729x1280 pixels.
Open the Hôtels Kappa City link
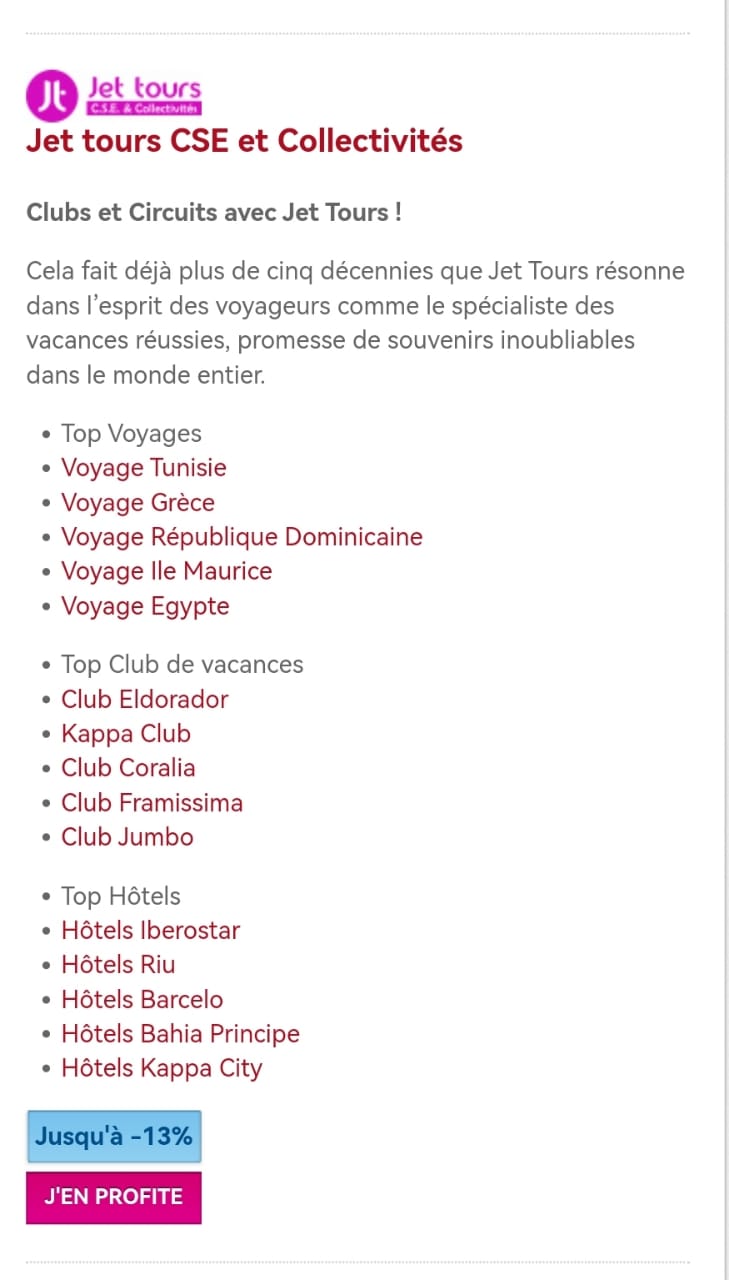(162, 1068)
